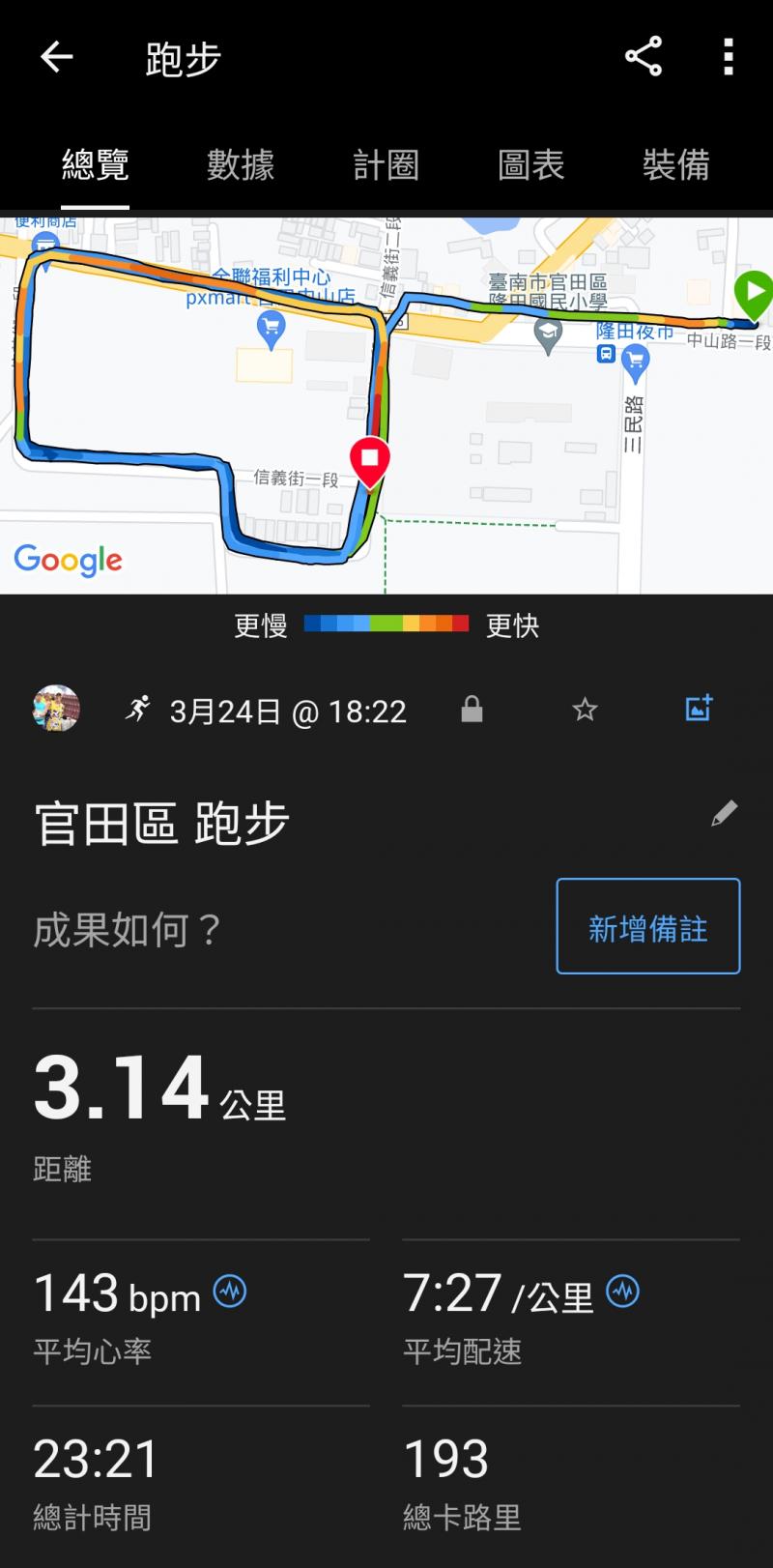Screen dimensions: 773x1568
Task: Tap the lock privacy icon
Action: [x=472, y=710]
